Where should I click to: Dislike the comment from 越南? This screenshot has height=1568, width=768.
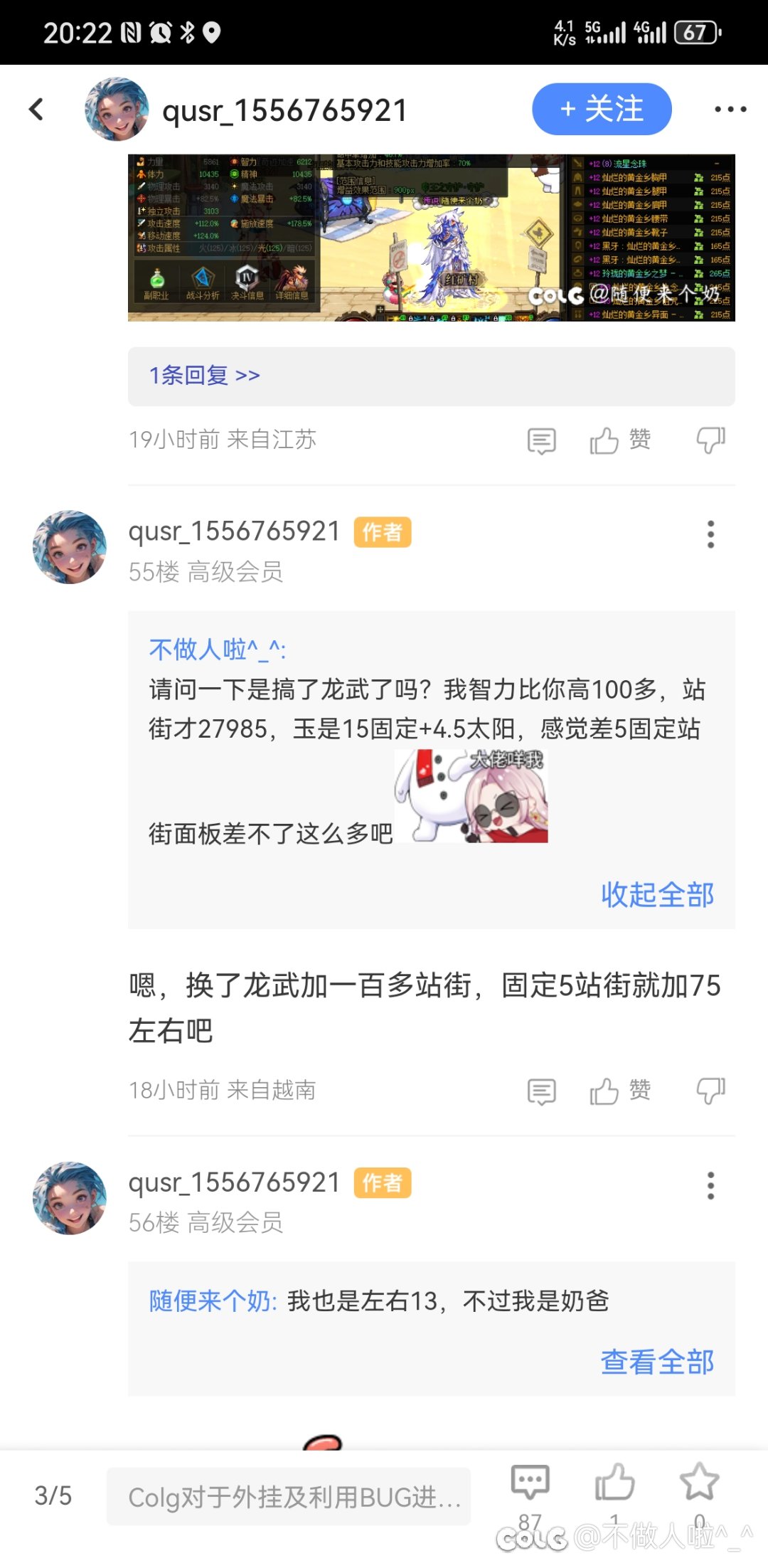(x=710, y=1091)
